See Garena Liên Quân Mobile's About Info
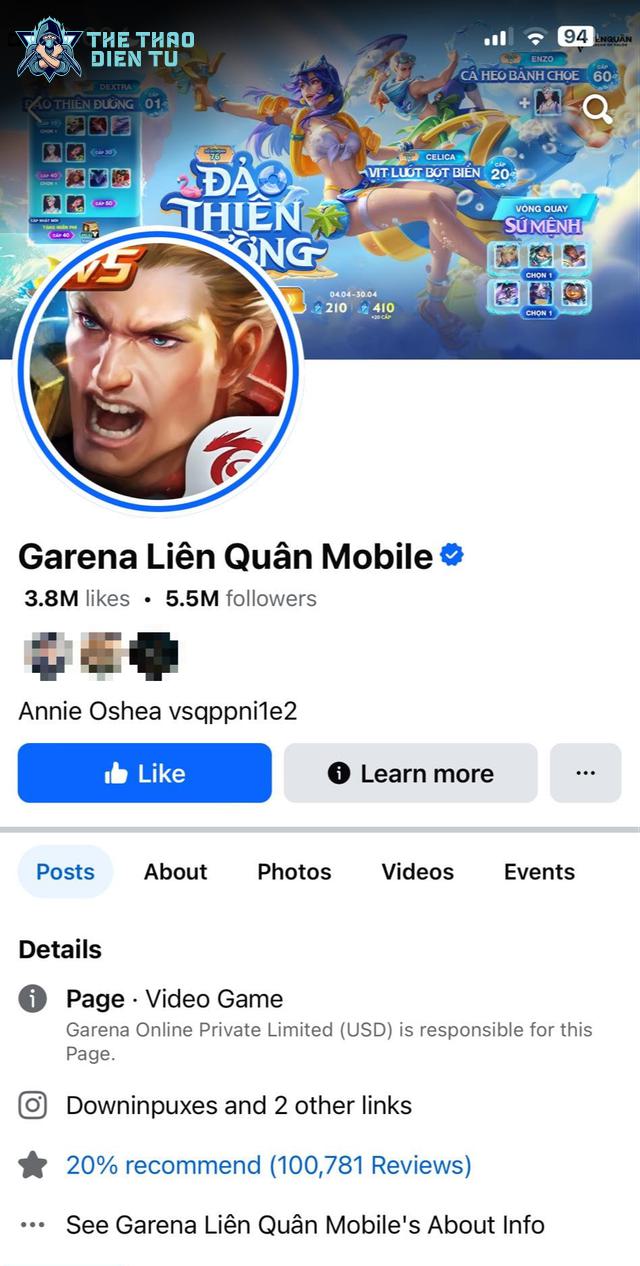The height and width of the screenshot is (1266, 640). coord(305,1224)
